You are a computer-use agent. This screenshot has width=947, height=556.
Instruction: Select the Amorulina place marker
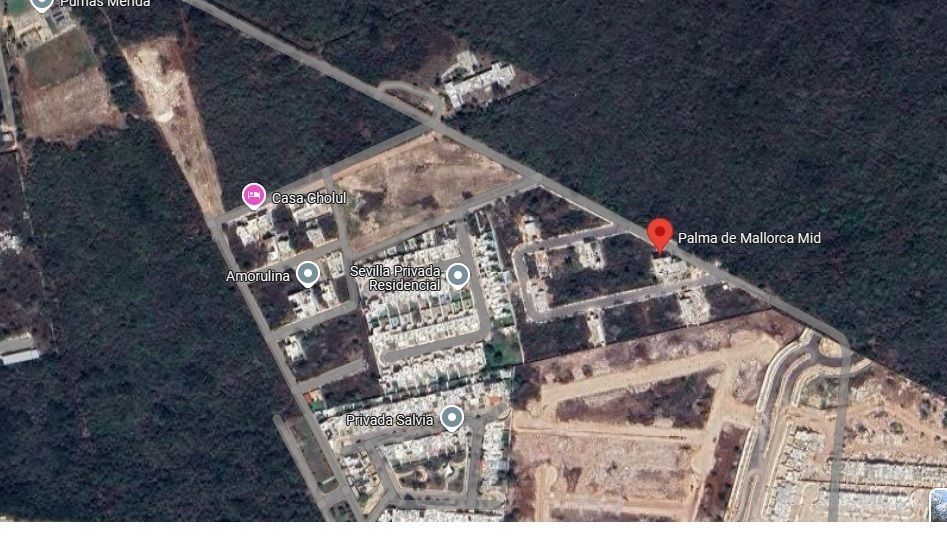point(308,273)
